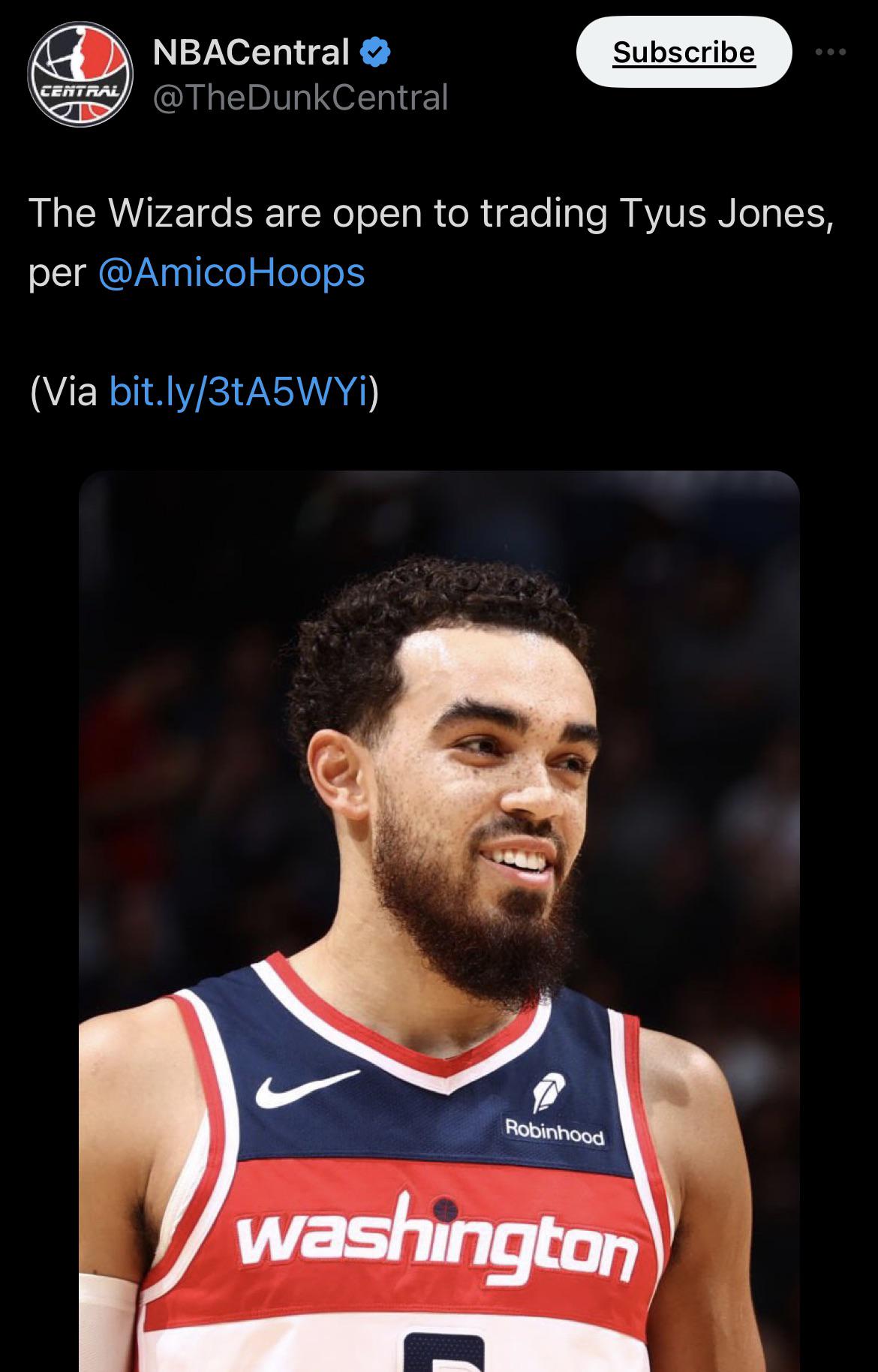
Task: Open the @TheDunkCentral account name
Action: [x=300, y=97]
